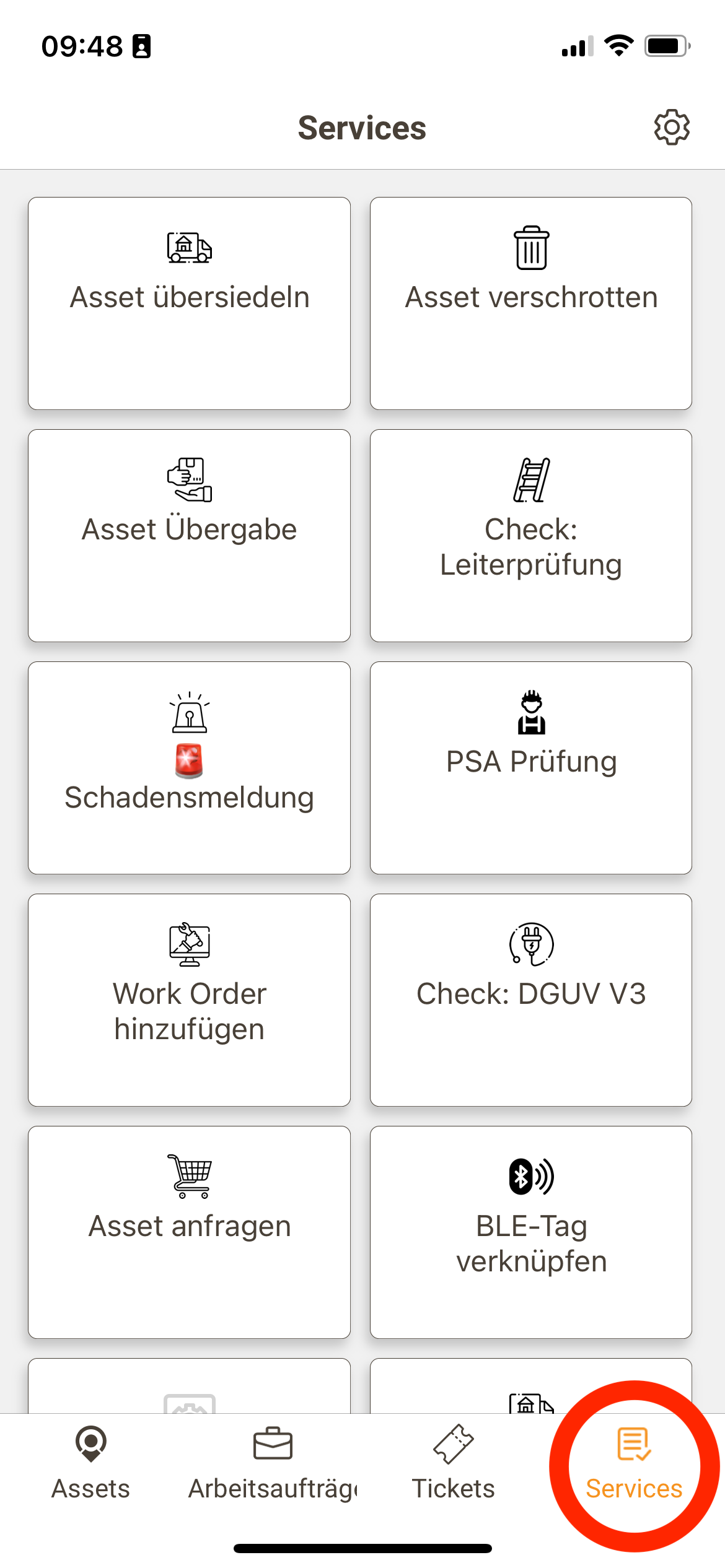The width and height of the screenshot is (725, 1568).
Task: Start the Asset Übergabe service
Action: pyautogui.click(x=189, y=535)
